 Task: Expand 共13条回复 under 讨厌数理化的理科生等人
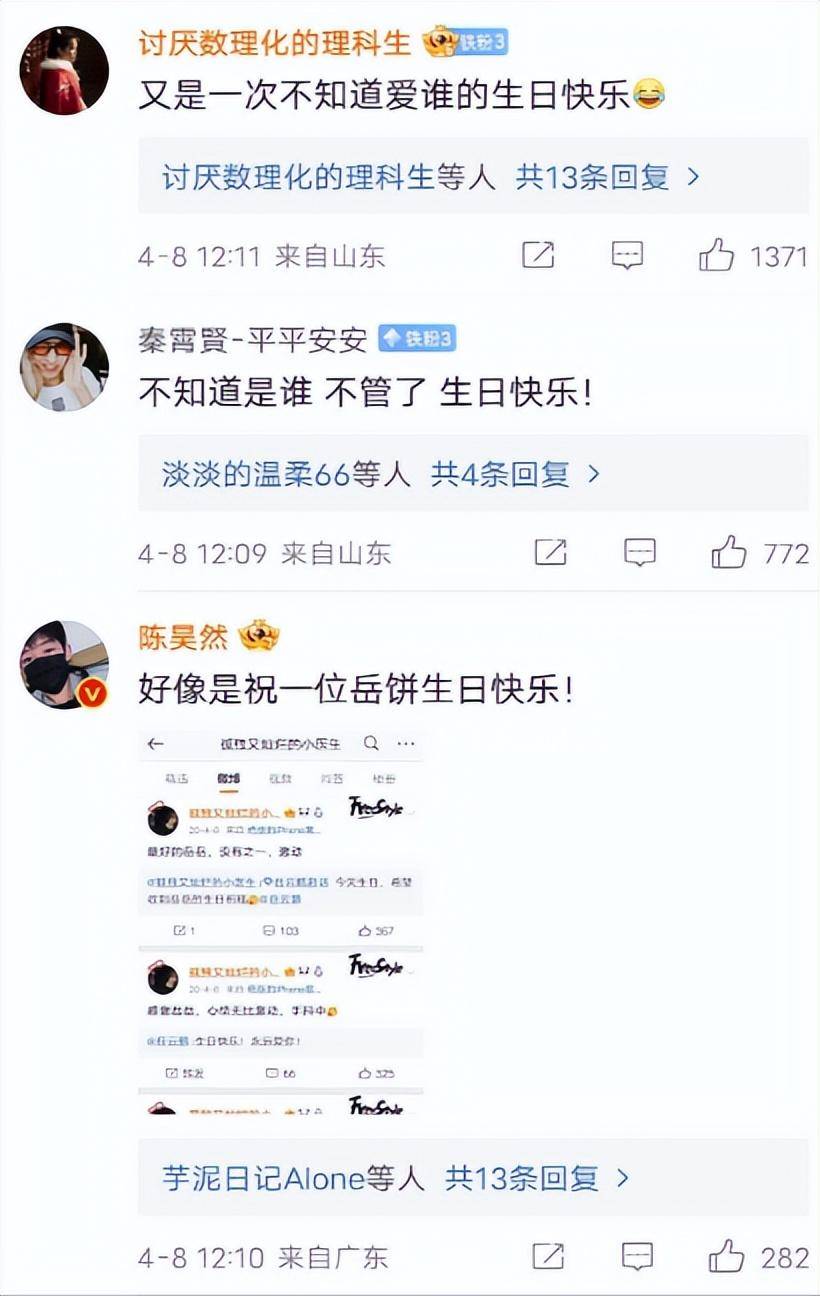607,178
